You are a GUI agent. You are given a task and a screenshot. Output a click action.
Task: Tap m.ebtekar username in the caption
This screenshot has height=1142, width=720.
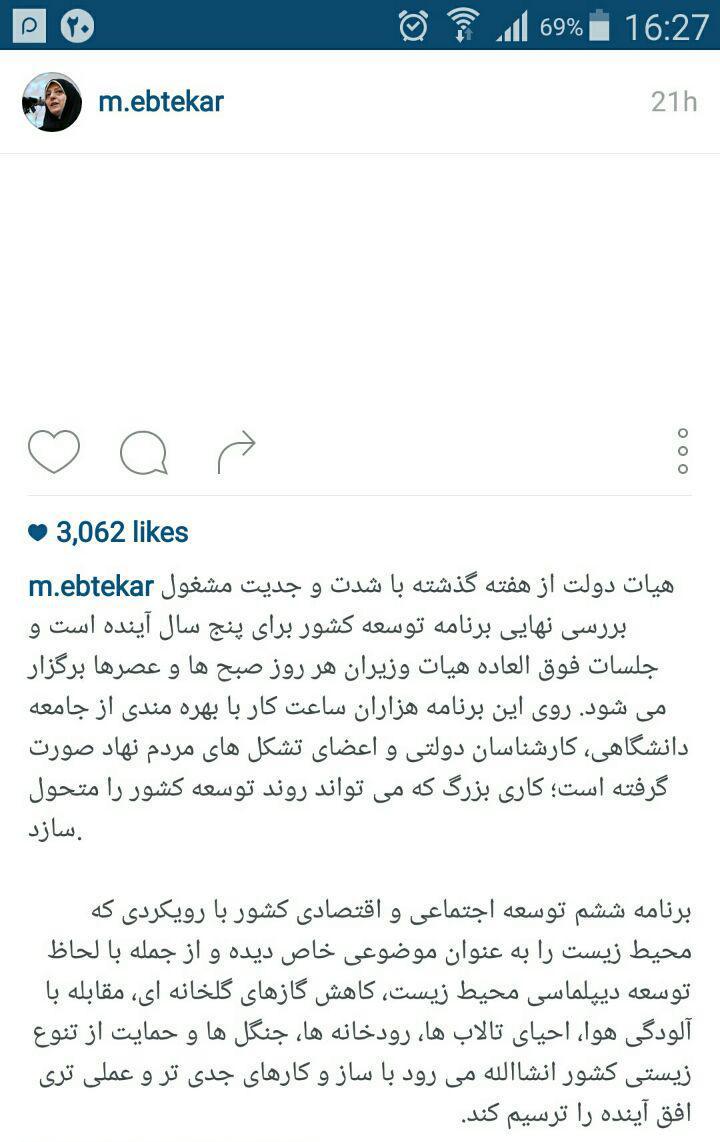point(90,585)
